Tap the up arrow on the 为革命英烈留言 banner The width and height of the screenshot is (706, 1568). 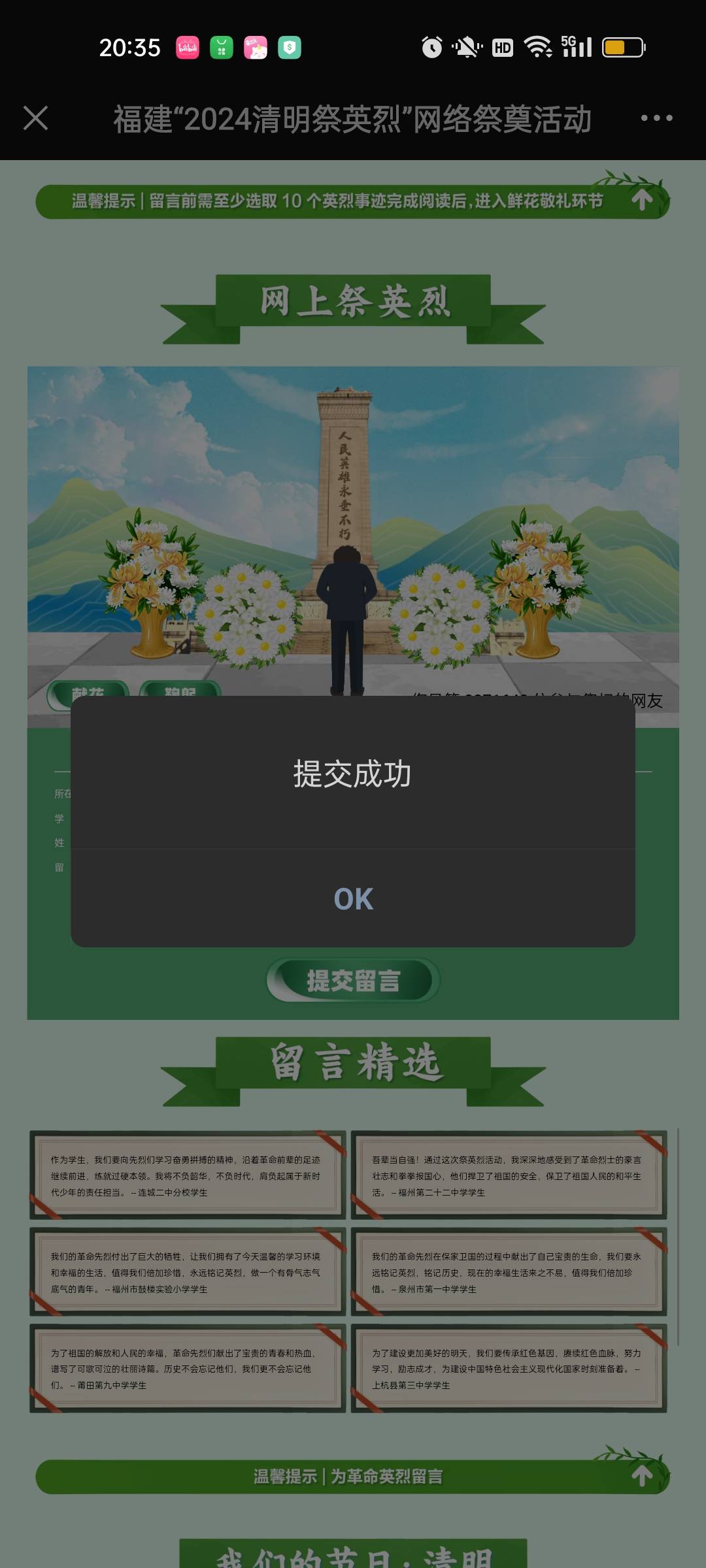[x=642, y=1475]
